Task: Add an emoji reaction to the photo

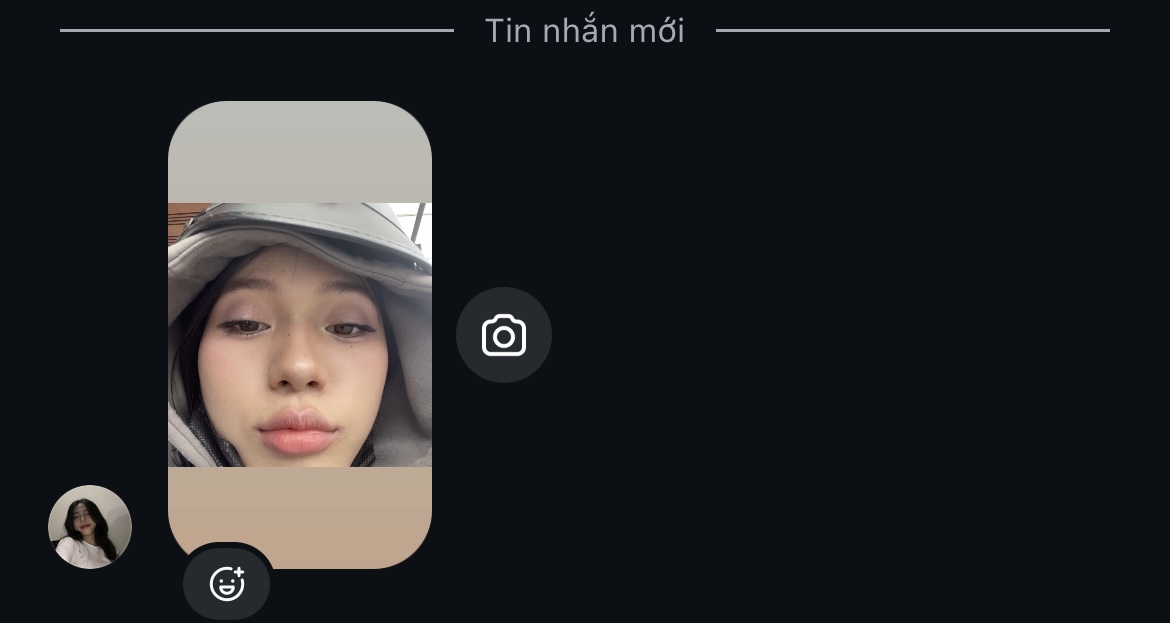Action: 227,583
